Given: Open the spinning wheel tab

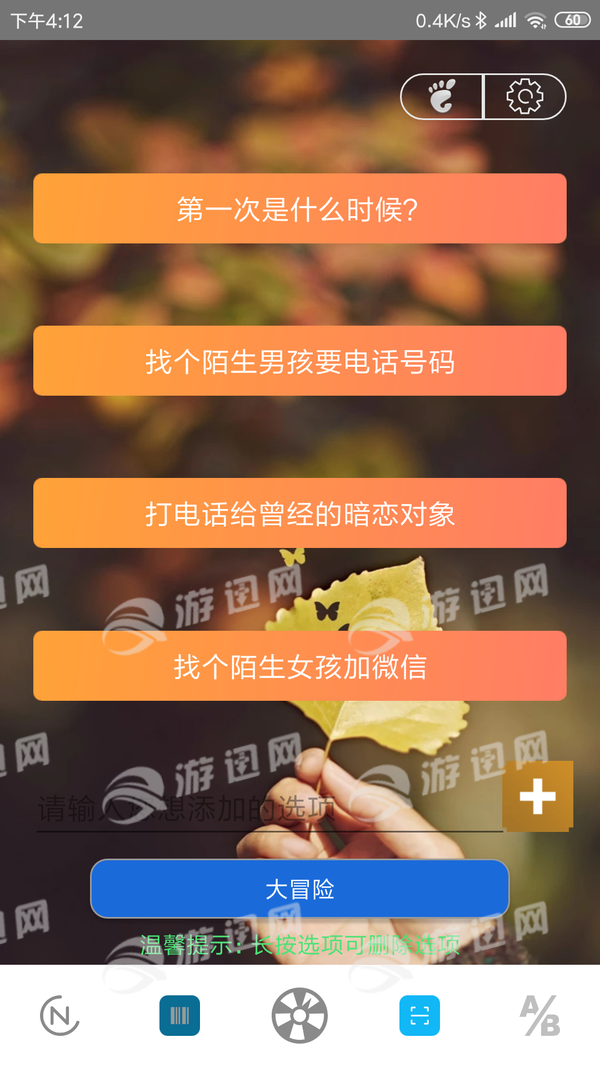Looking at the screenshot, I should click(300, 1016).
